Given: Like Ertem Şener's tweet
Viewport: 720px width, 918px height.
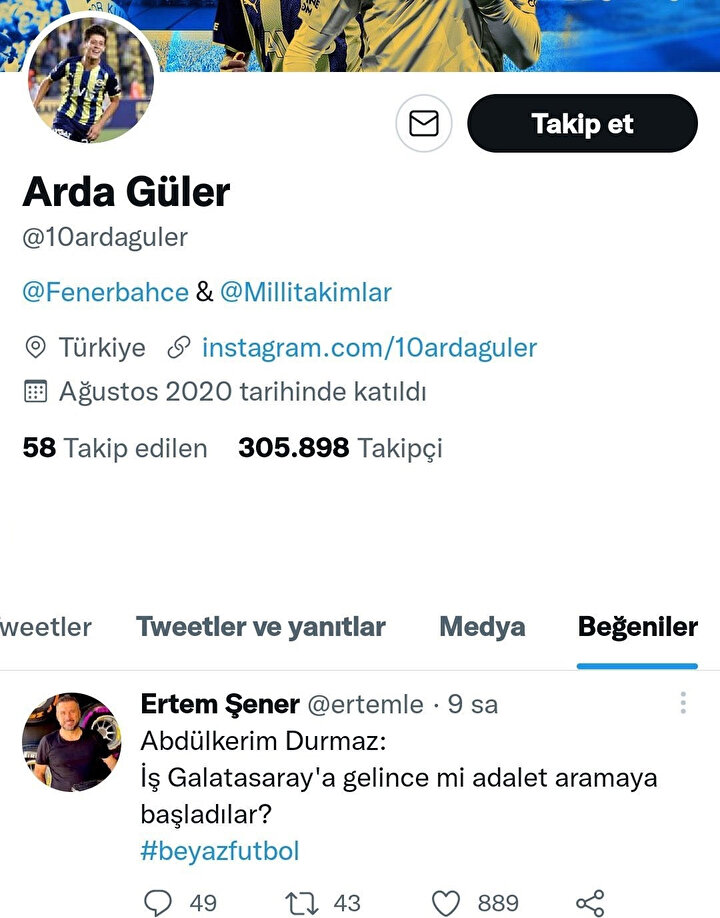Looking at the screenshot, I should pyautogui.click(x=446, y=903).
